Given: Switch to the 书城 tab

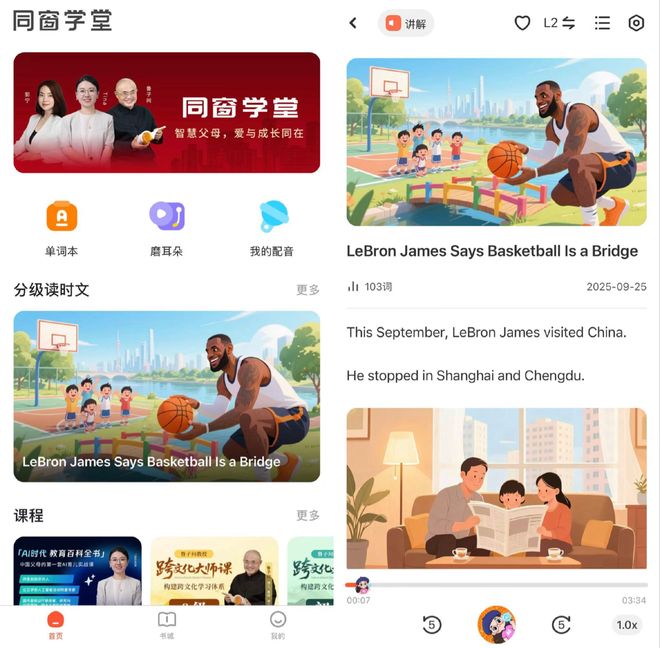Looking at the screenshot, I should pos(167,626).
